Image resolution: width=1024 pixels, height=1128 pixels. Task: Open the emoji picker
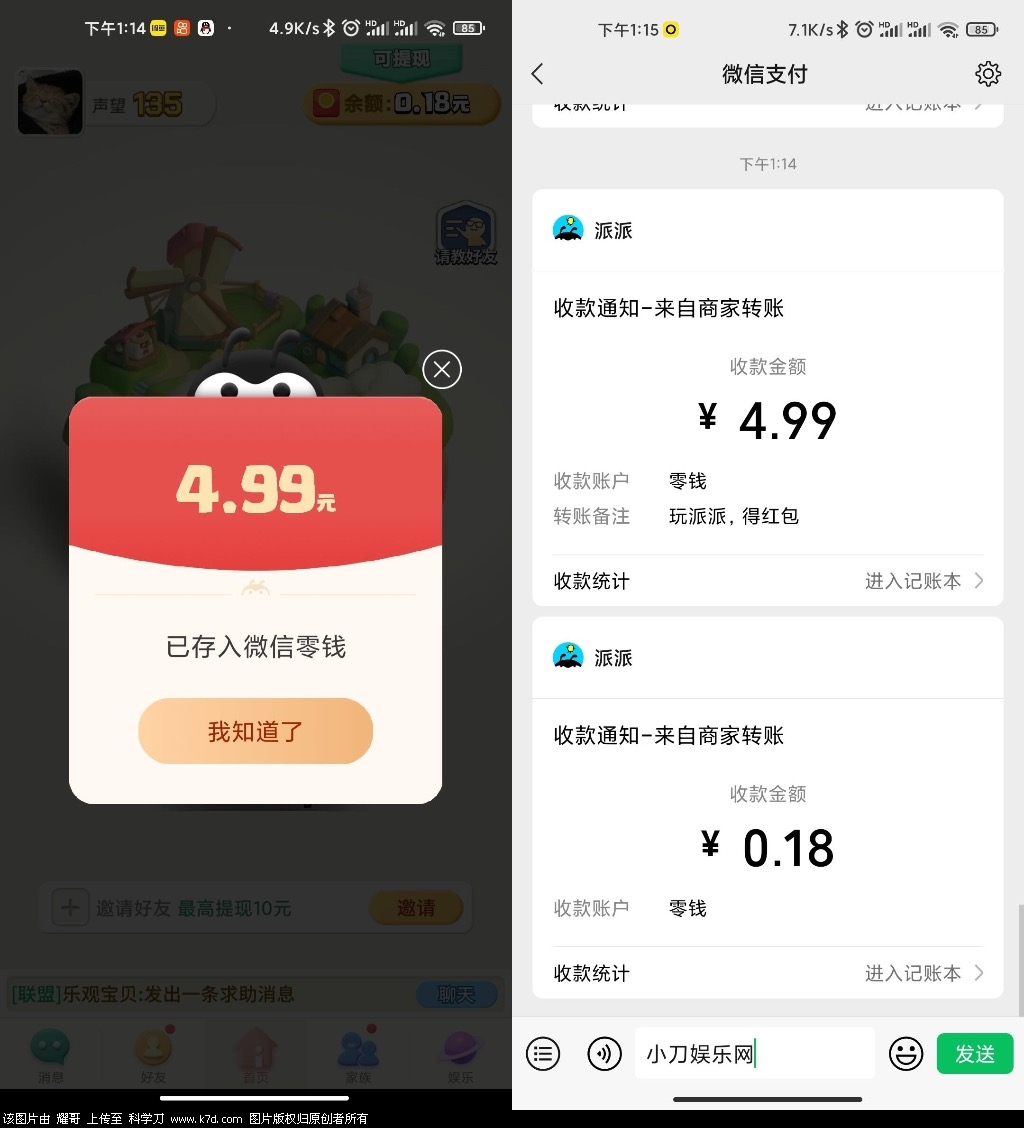906,1053
